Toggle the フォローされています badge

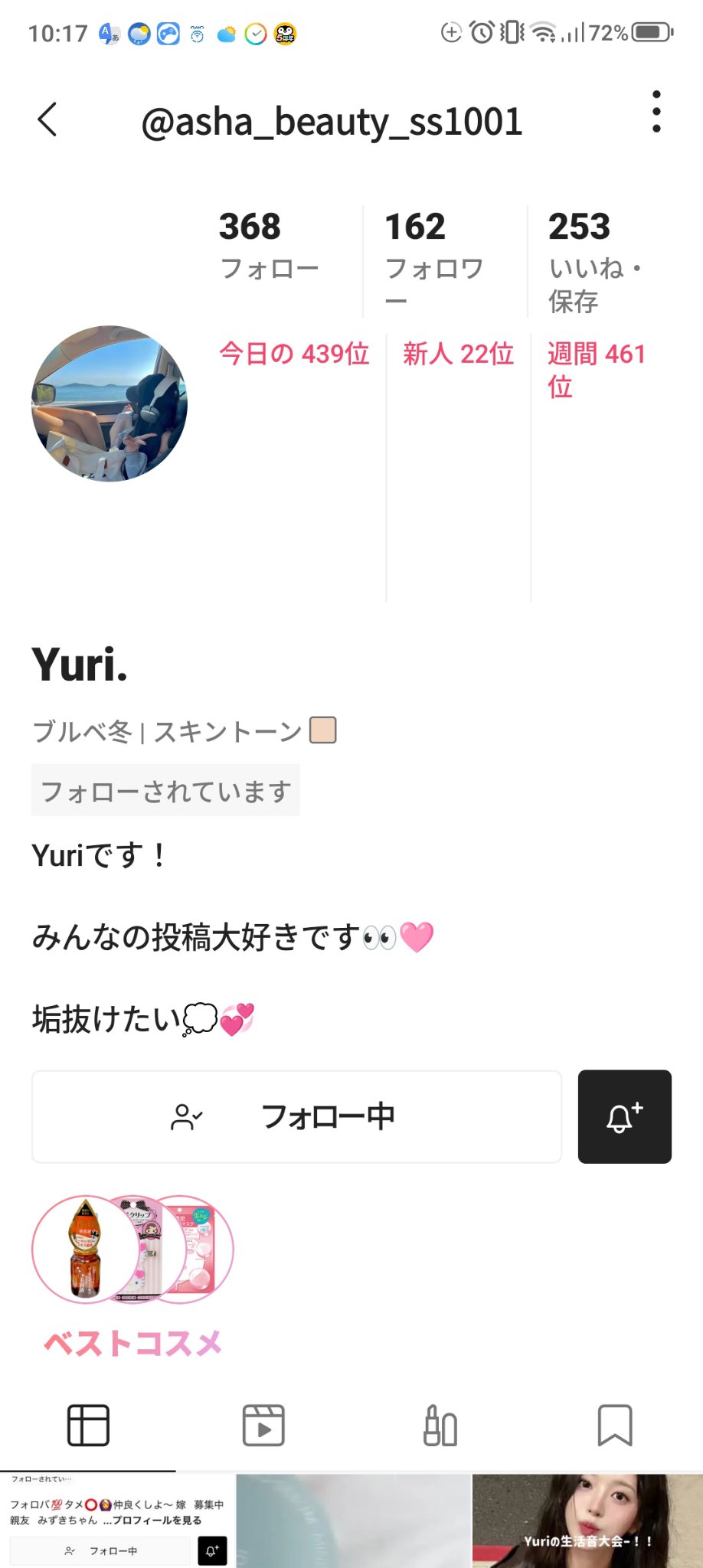click(x=165, y=789)
